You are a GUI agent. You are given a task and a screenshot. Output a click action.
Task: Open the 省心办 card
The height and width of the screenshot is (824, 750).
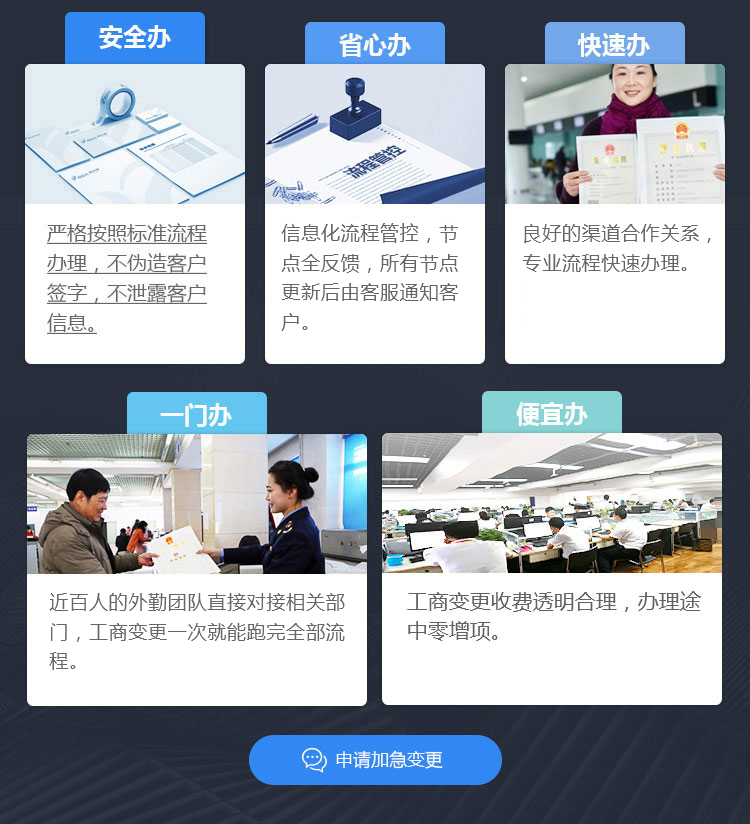(x=374, y=213)
